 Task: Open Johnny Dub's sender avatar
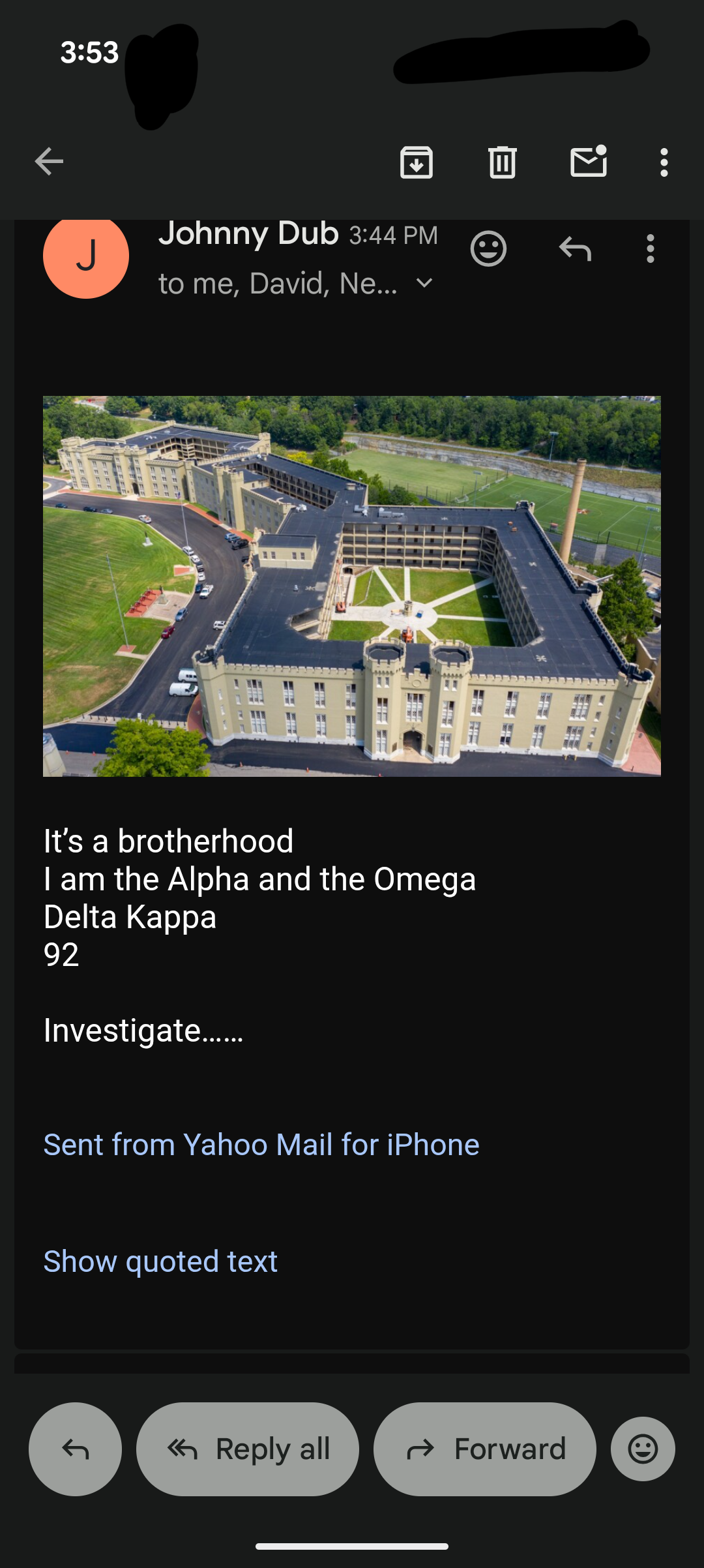[86, 256]
